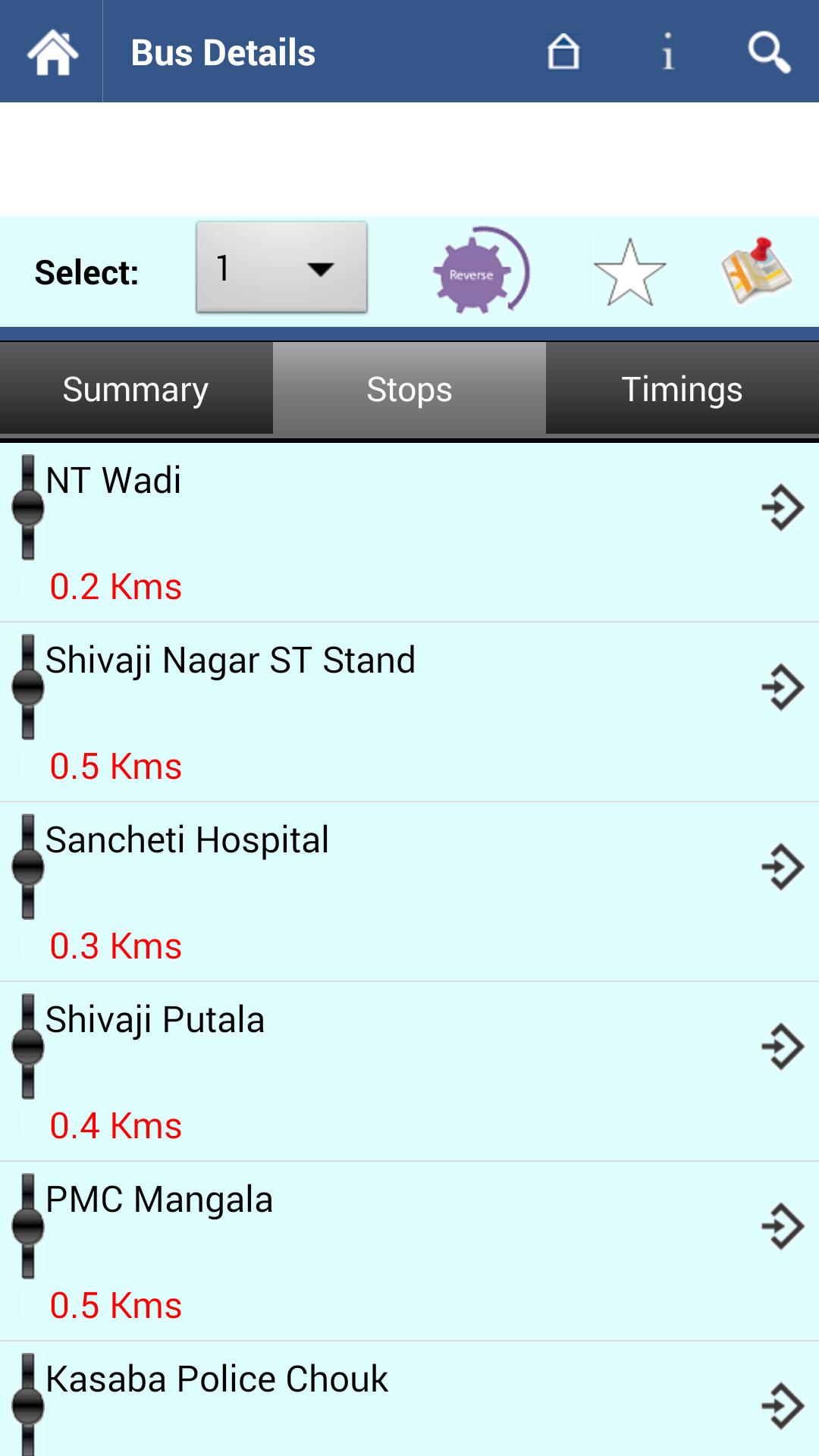Switch to the Timings tab
This screenshot has height=1456, width=819.
(x=681, y=388)
